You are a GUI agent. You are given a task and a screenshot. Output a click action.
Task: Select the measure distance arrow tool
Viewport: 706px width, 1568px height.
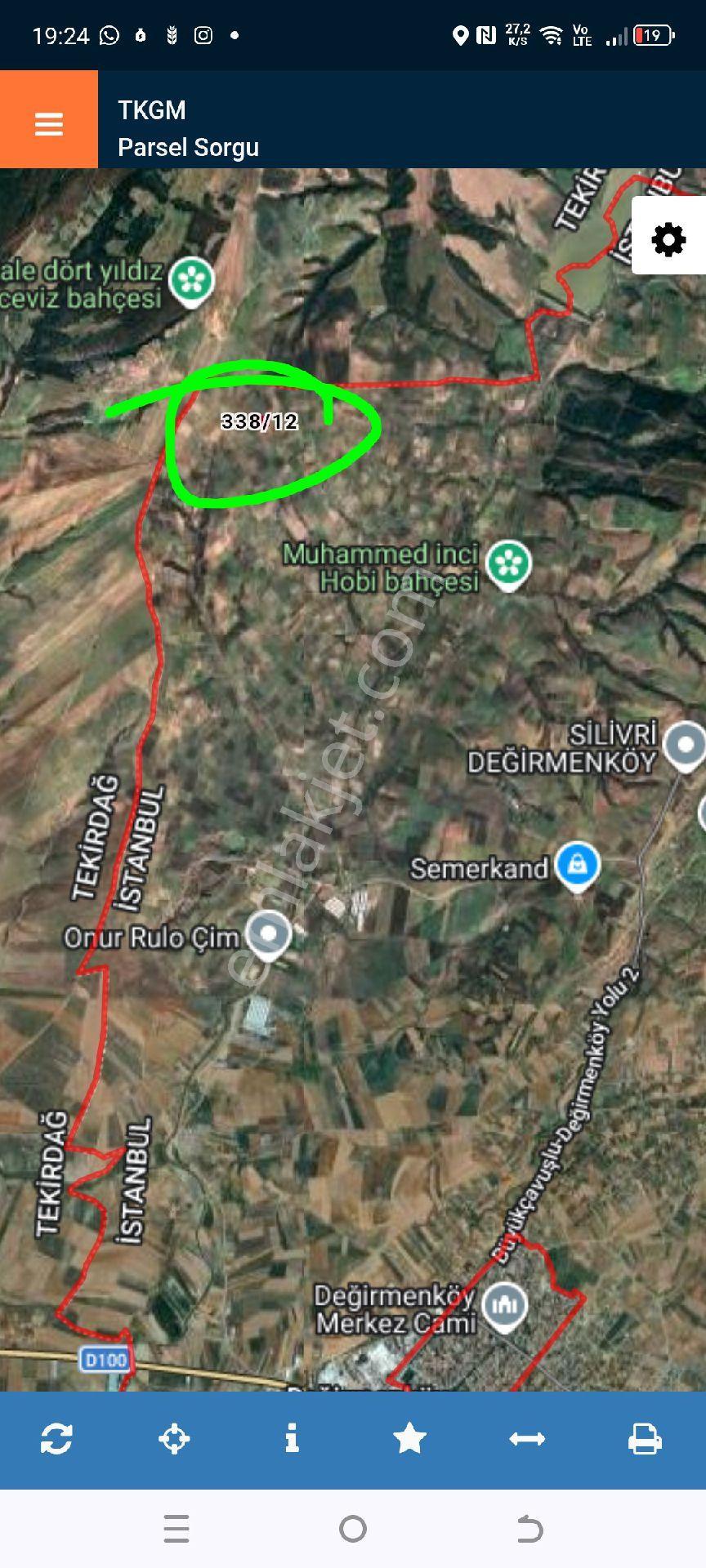point(527,1438)
